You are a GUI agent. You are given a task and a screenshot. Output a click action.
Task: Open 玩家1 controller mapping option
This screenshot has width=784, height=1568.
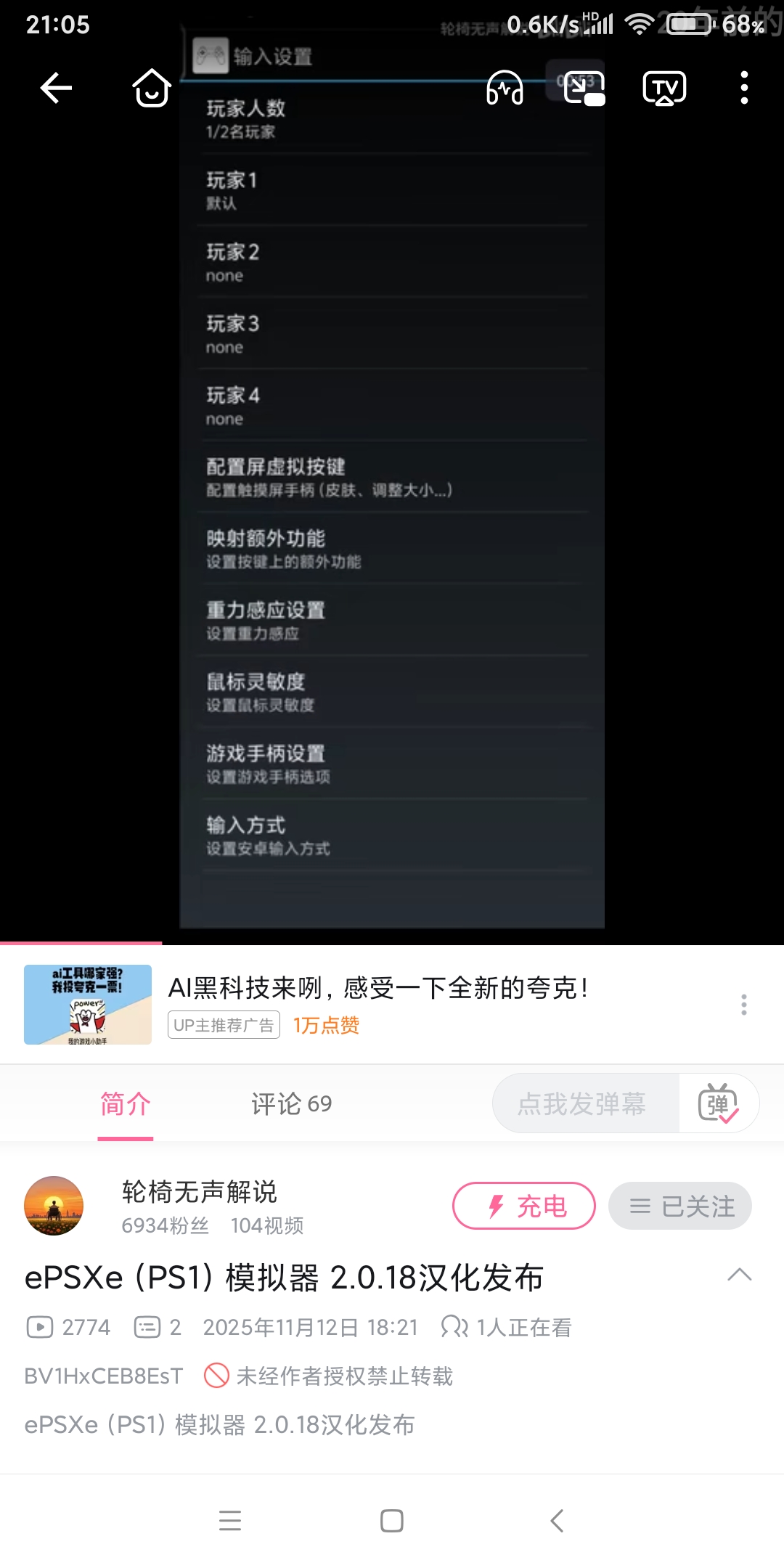point(392,189)
